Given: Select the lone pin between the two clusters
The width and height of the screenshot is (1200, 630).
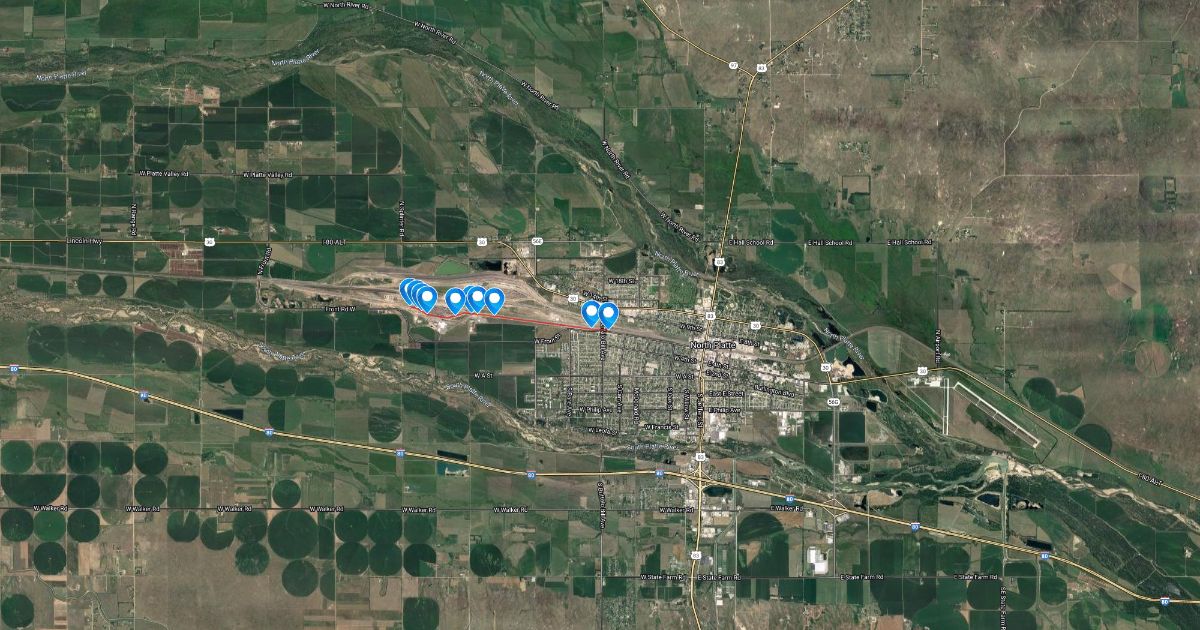Looking at the screenshot, I should pyautogui.click(x=455, y=297).
